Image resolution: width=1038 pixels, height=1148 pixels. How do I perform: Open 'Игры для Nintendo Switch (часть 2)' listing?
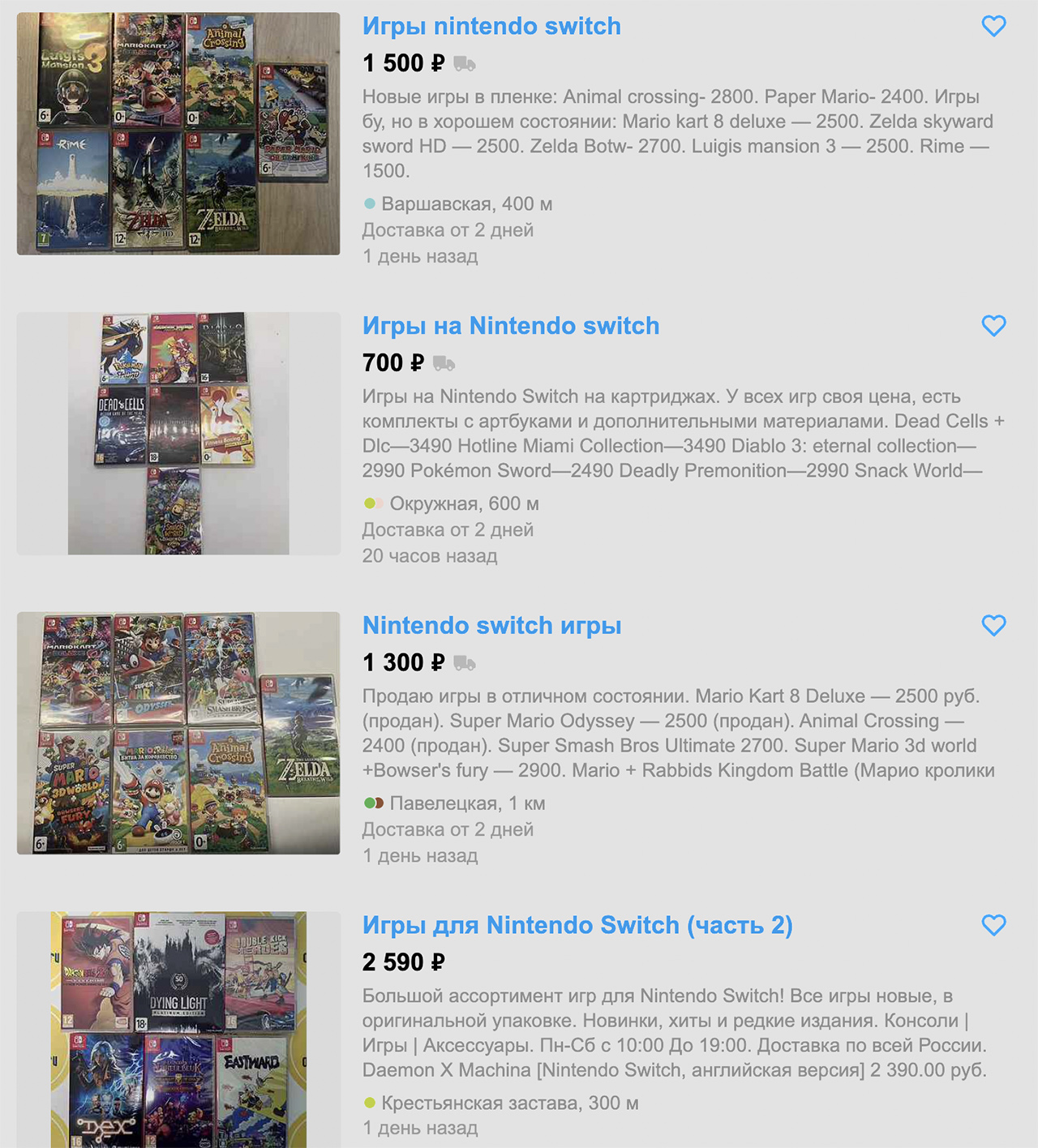pos(577,925)
